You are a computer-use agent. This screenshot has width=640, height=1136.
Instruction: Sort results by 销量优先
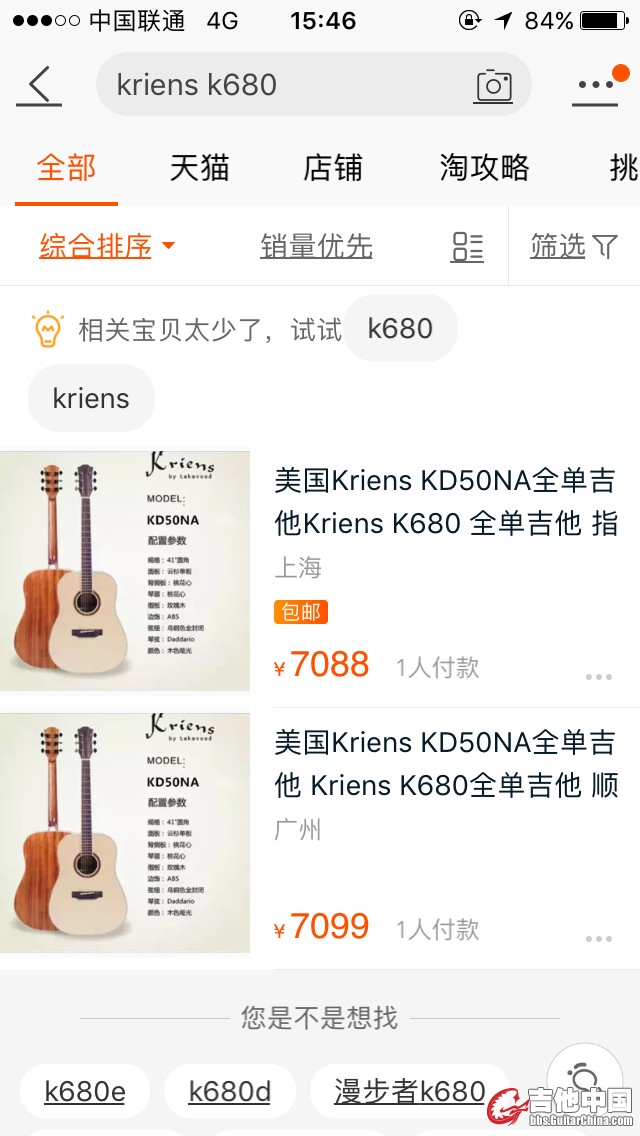316,246
